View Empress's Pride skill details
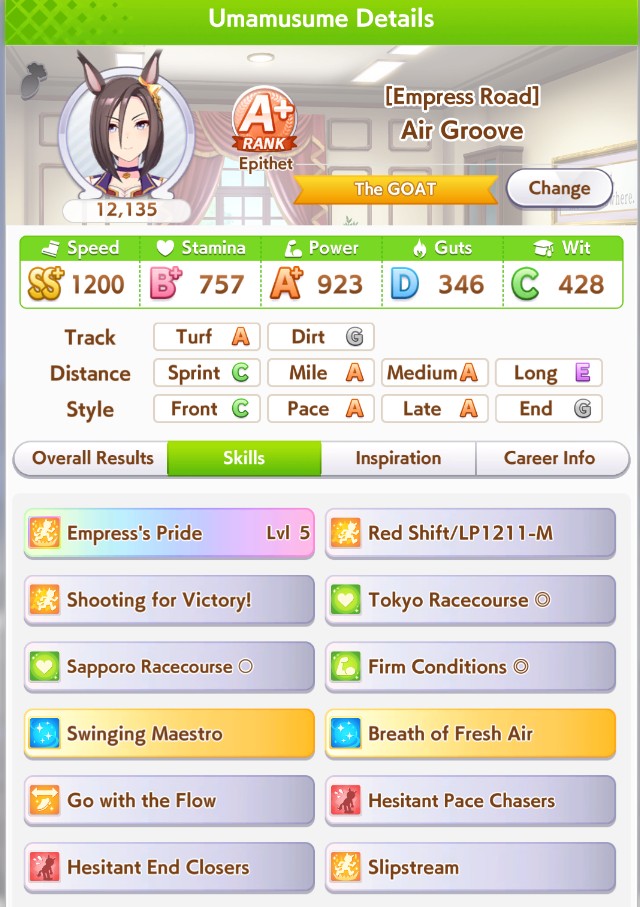 [x=169, y=534]
